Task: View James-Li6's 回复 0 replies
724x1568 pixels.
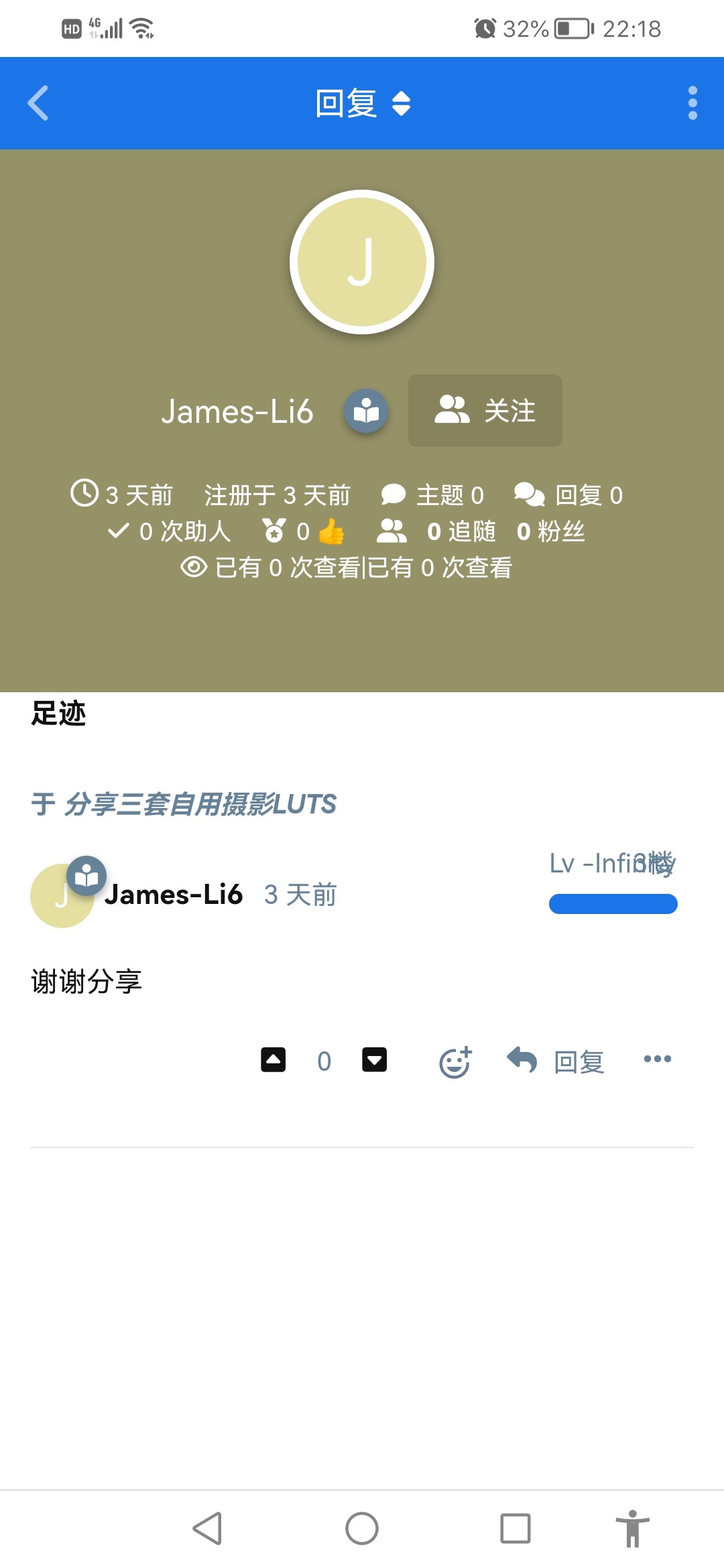Action: click(x=569, y=495)
